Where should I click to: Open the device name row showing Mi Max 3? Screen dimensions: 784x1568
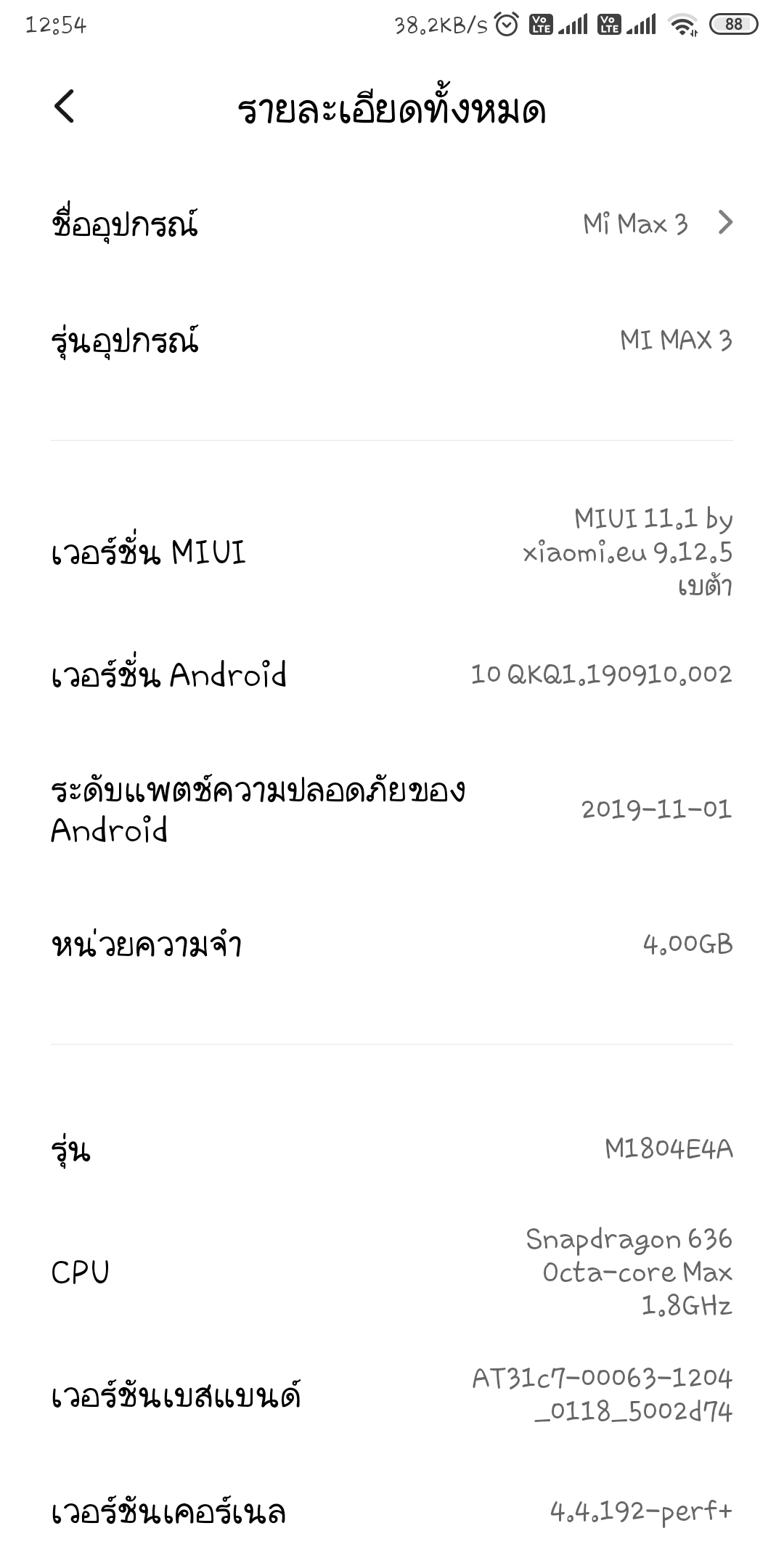[392, 224]
